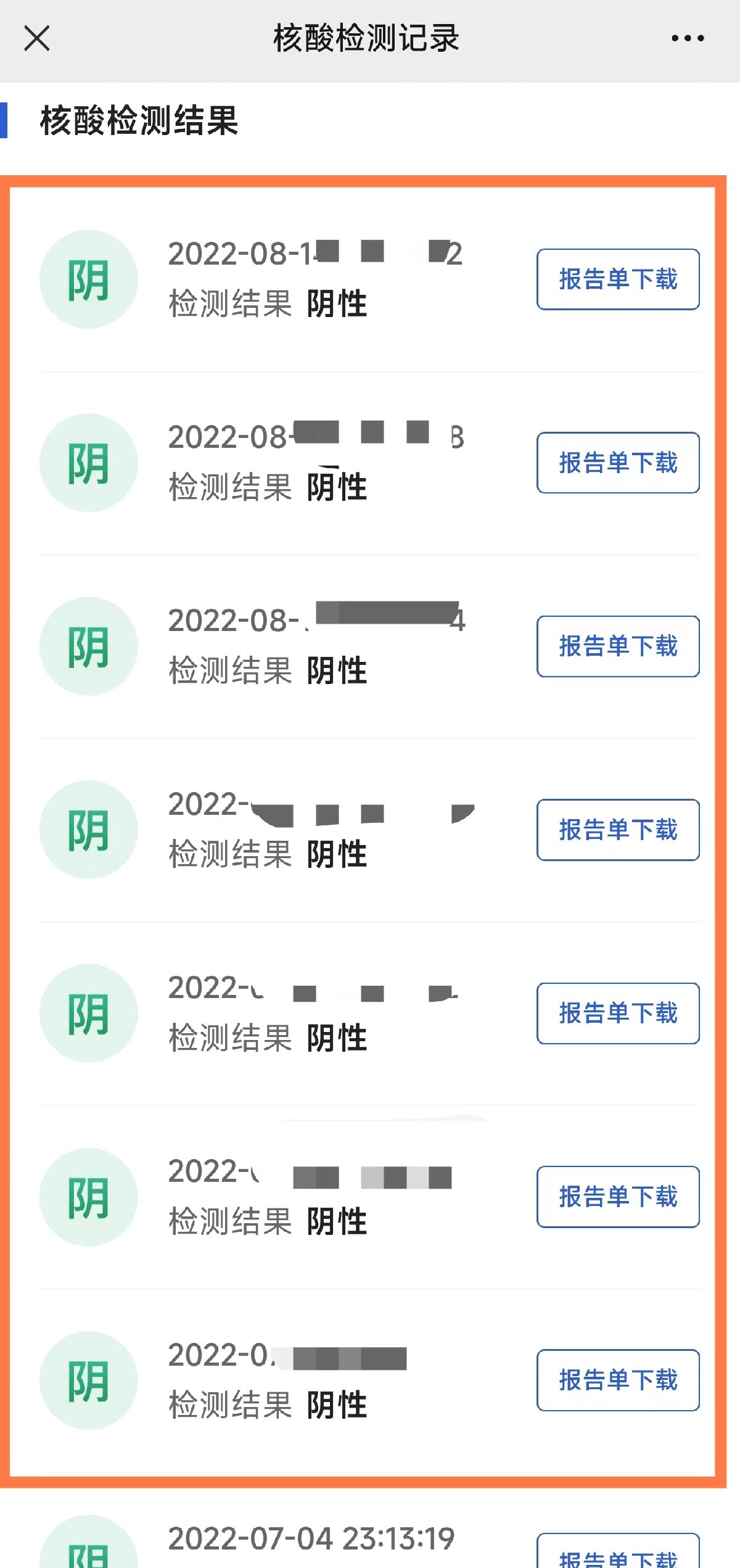This screenshot has width=740, height=1568.
Task: Download report for 2022-08 test ending in 4
Action: coord(618,646)
